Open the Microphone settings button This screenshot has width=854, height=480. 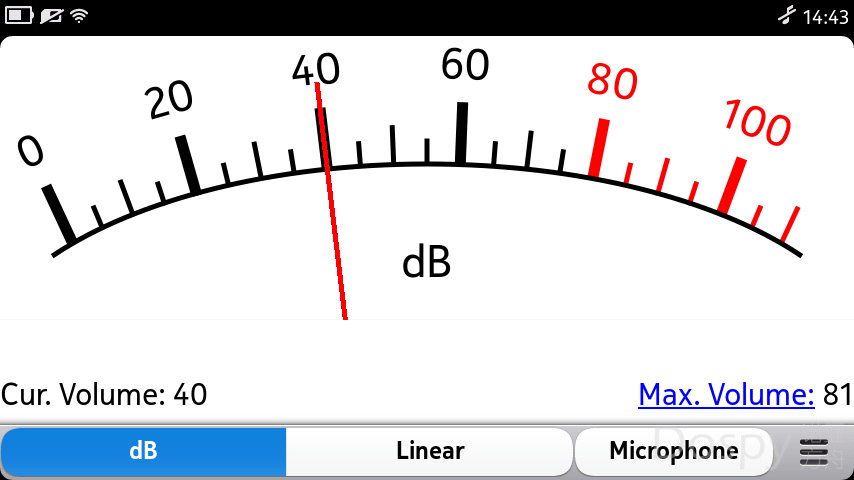pyautogui.click(x=673, y=451)
